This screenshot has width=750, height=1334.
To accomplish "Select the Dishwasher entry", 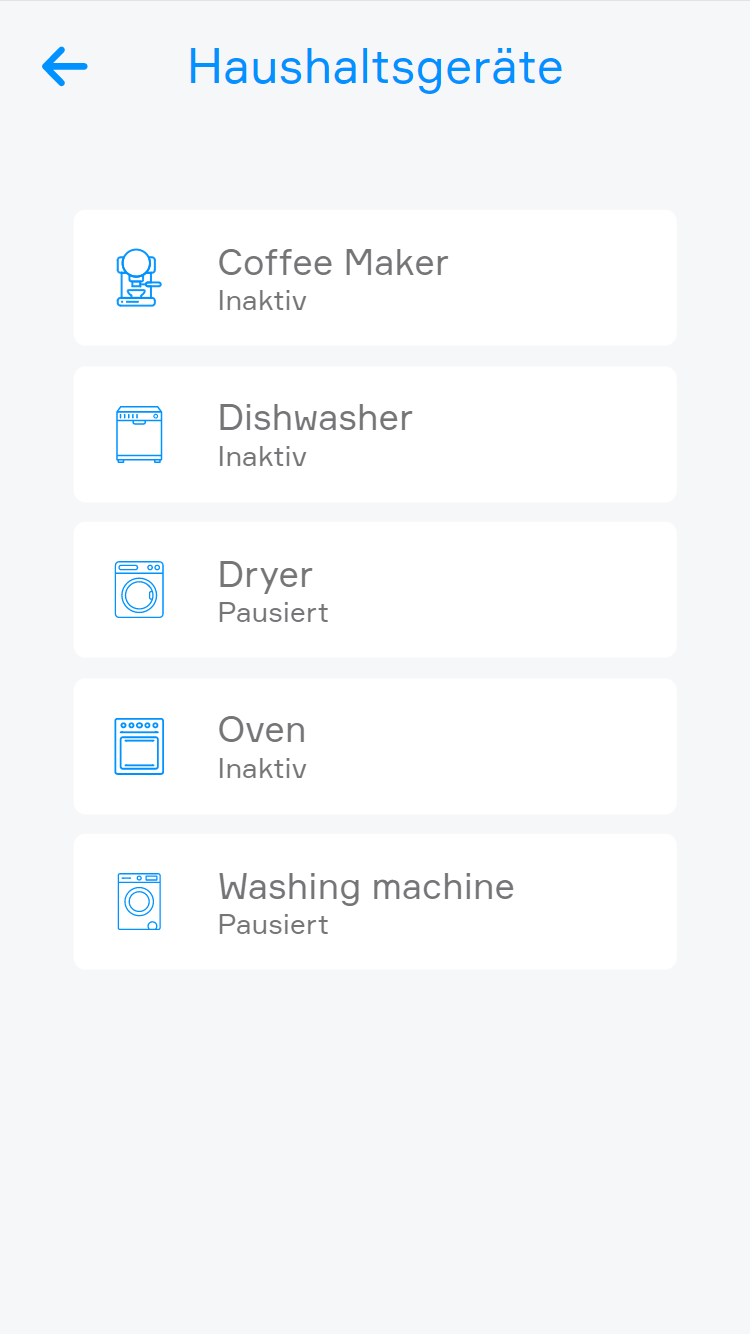I will 375,434.
